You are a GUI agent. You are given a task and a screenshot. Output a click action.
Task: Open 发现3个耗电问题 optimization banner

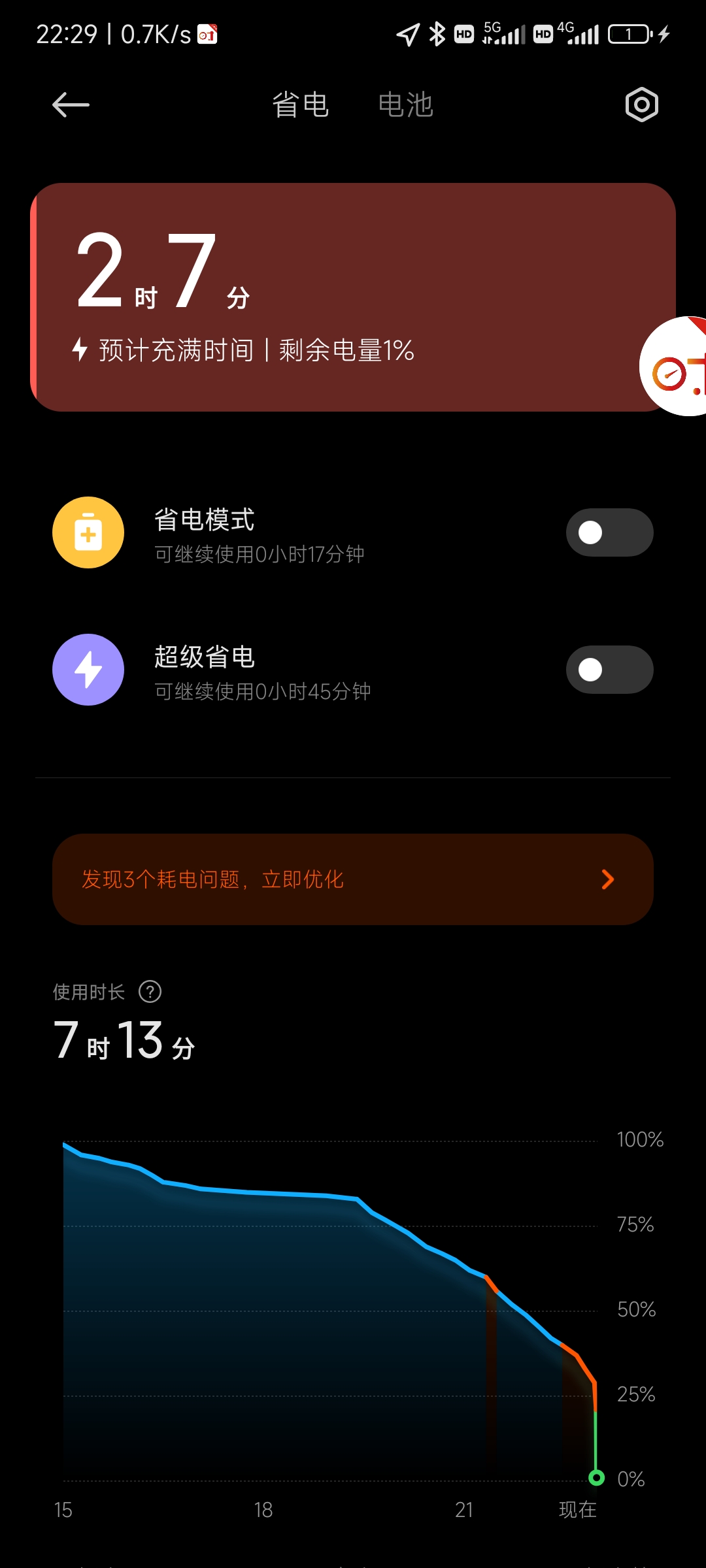coord(353,879)
